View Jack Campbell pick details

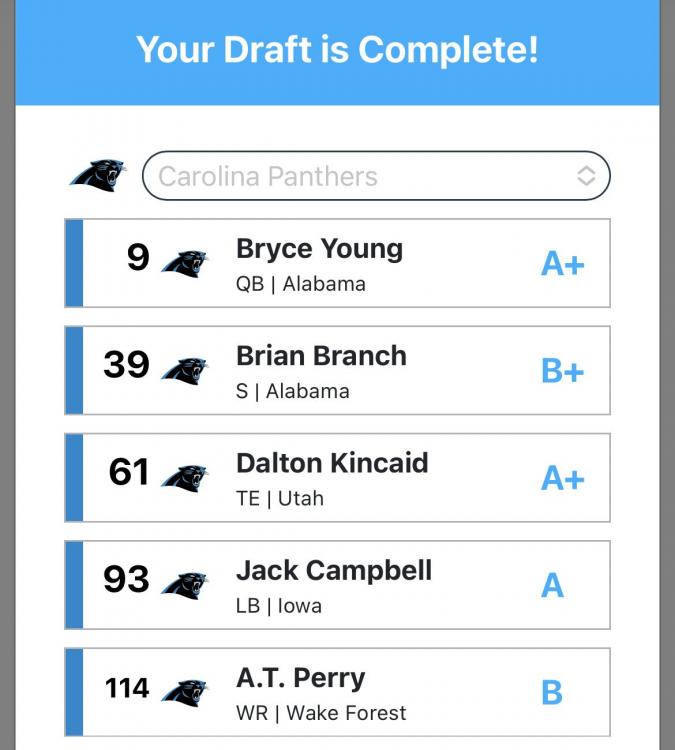(x=338, y=585)
